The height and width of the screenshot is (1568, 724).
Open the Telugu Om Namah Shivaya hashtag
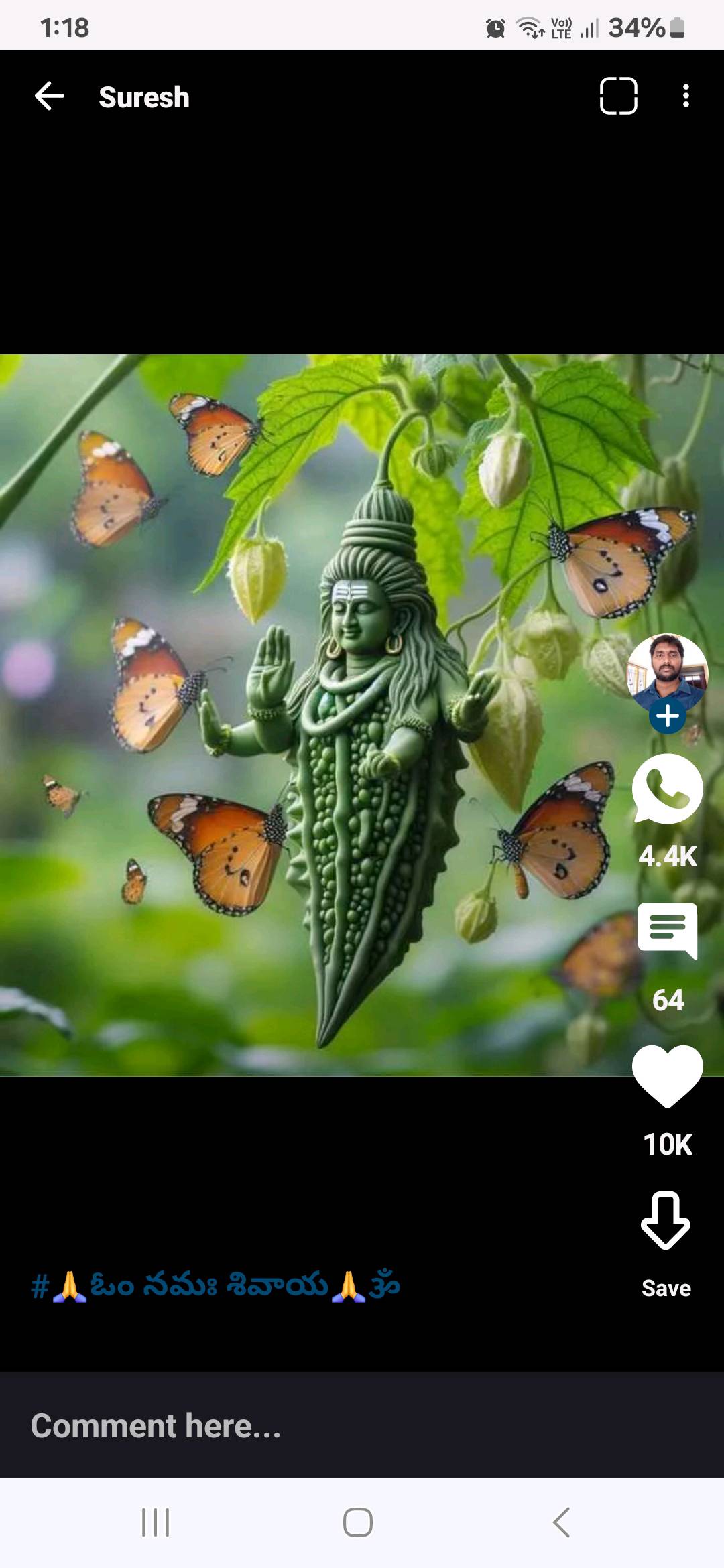[216, 1286]
